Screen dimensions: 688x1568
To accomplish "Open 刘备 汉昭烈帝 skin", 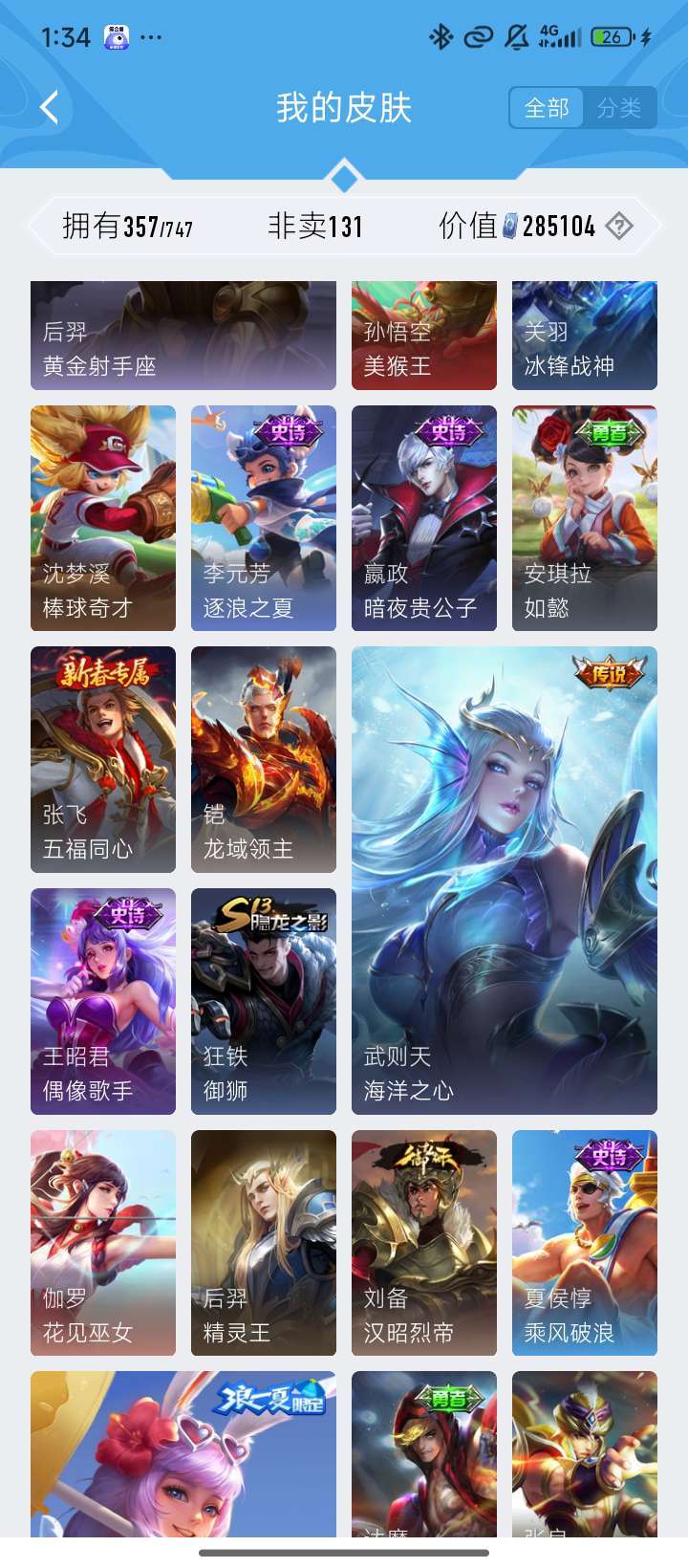I will click(424, 1243).
